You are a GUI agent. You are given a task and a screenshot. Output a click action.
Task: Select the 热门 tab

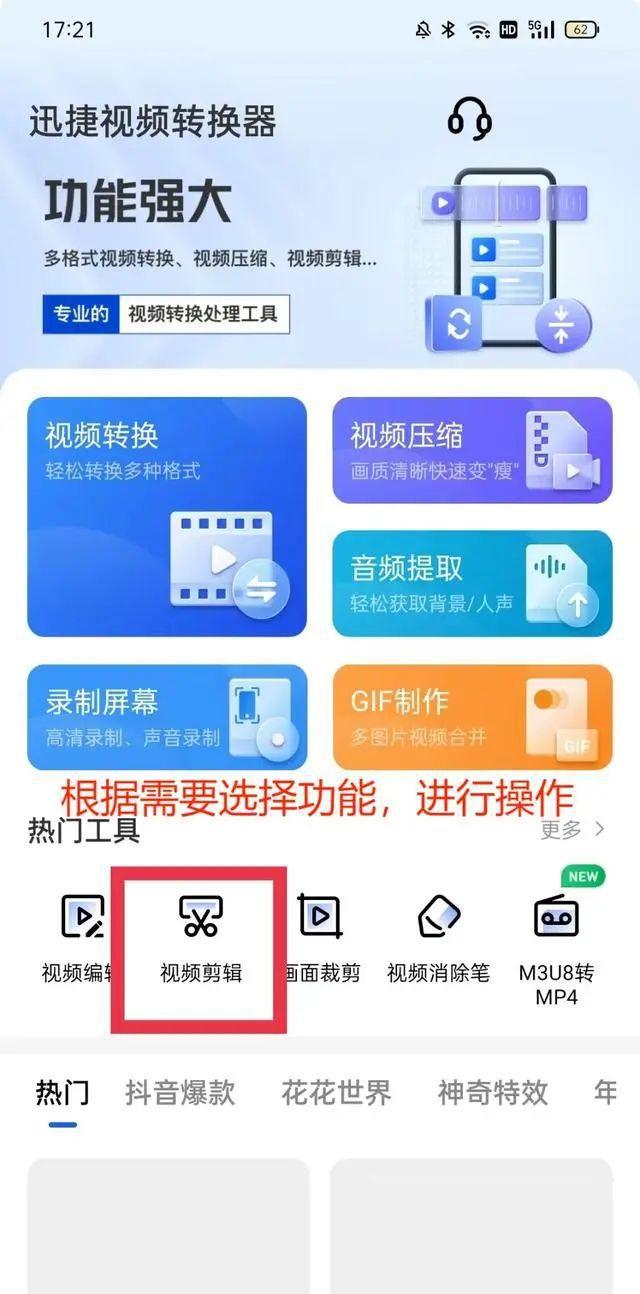click(62, 1093)
